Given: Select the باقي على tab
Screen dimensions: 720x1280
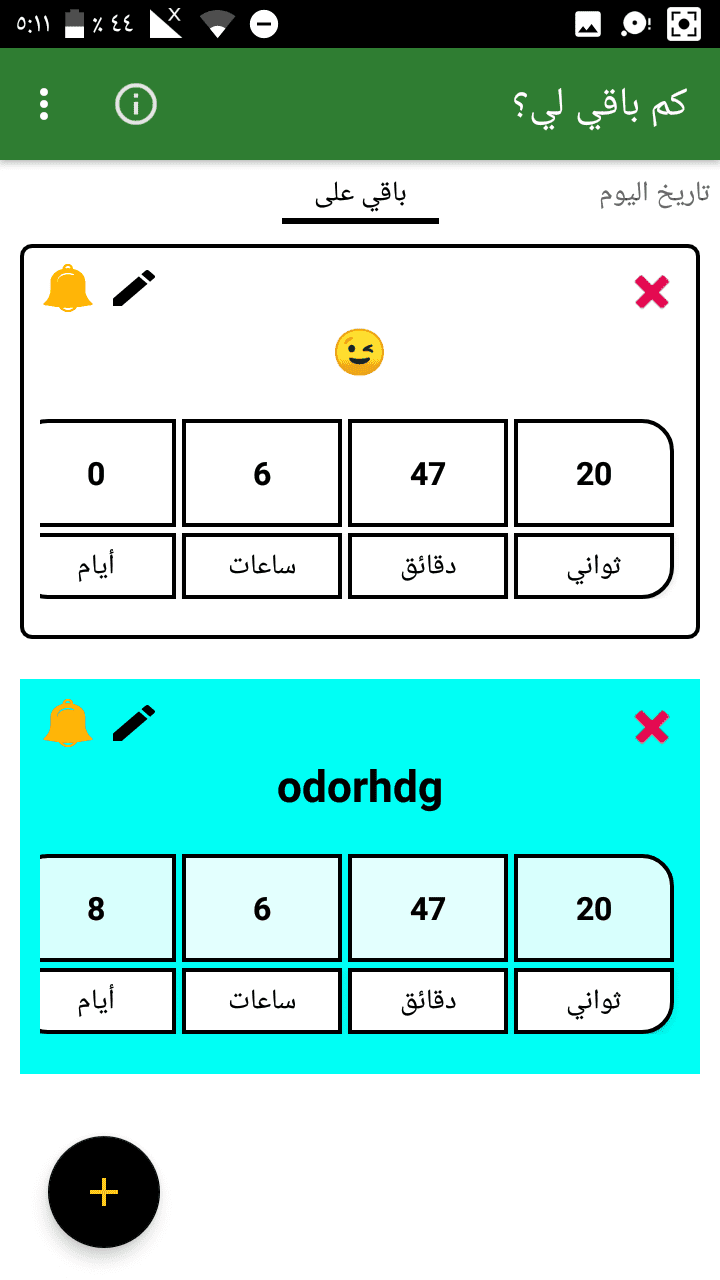Looking at the screenshot, I should (x=360, y=195).
